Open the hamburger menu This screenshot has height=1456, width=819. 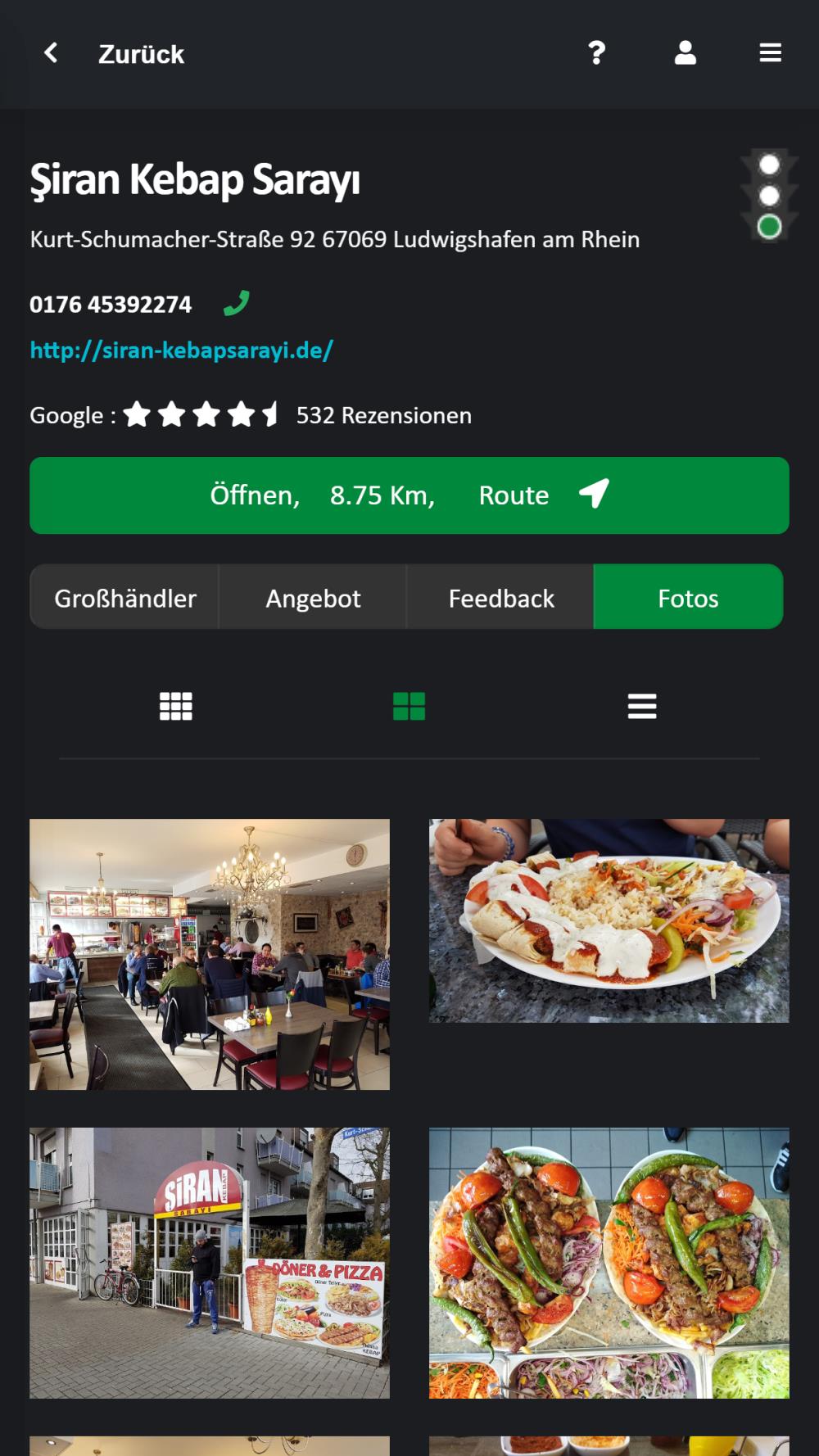[x=770, y=53]
